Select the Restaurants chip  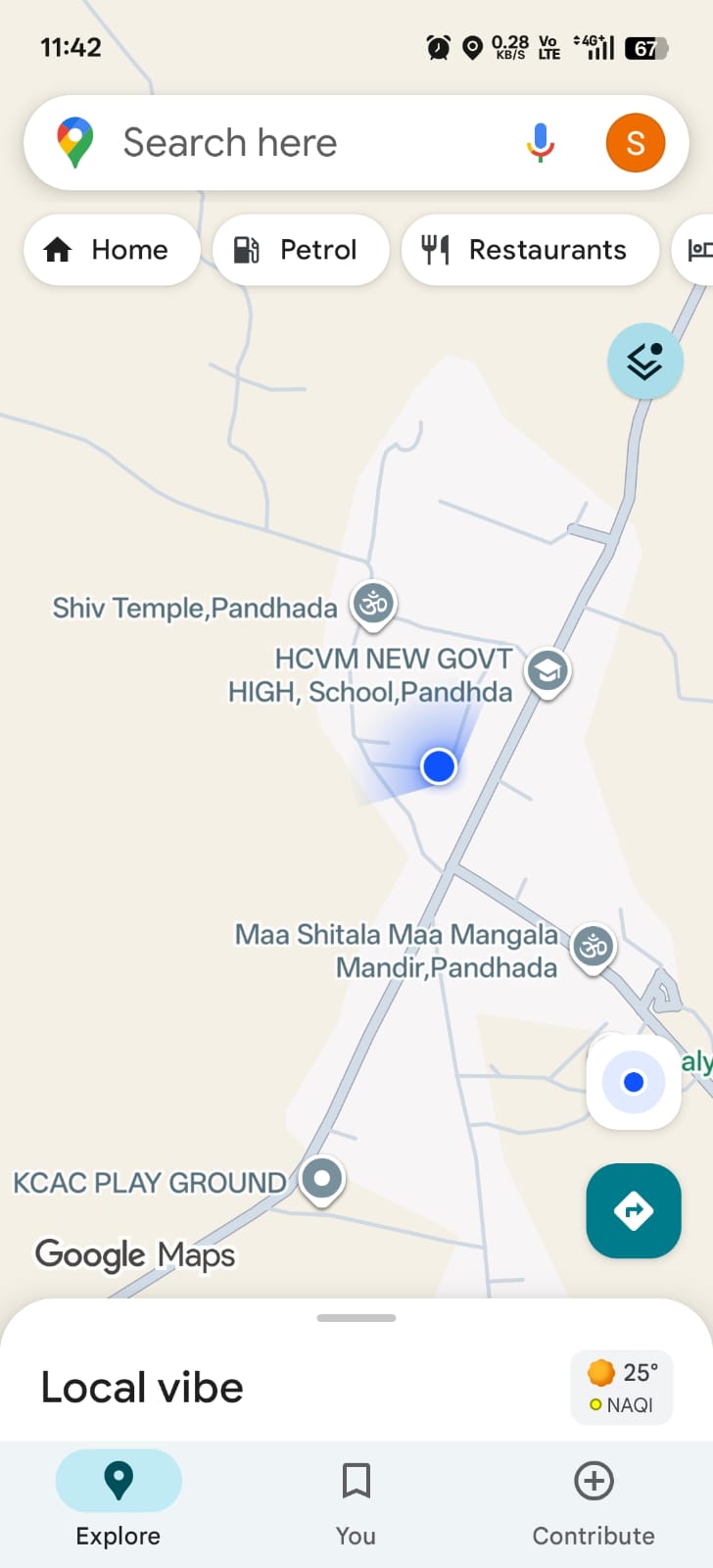[529, 250]
